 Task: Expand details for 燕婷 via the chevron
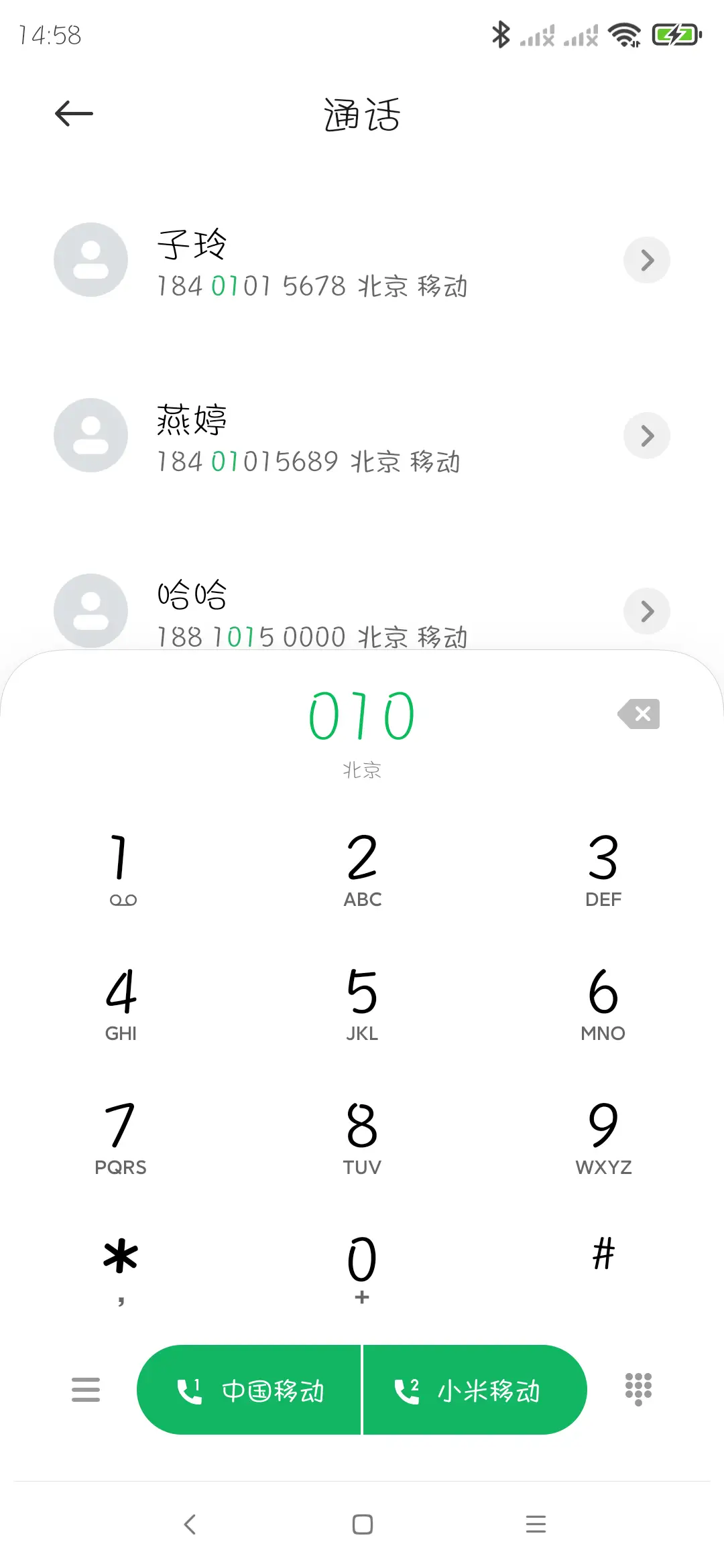[646, 435]
